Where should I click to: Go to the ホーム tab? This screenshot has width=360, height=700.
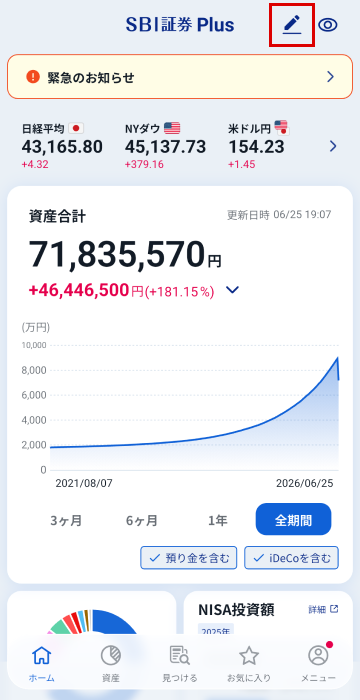pos(42,663)
